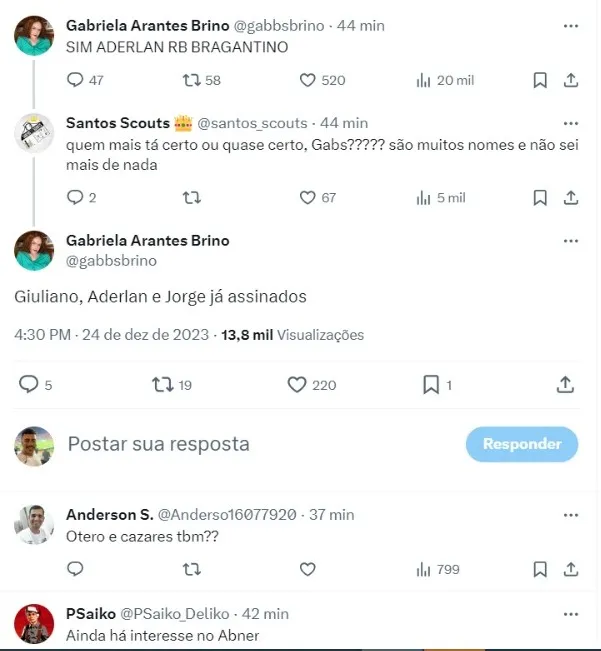601x651 pixels.
Task: Reply to the Giuliano, Aderlan e Jorge tweet
Action: coord(29,384)
